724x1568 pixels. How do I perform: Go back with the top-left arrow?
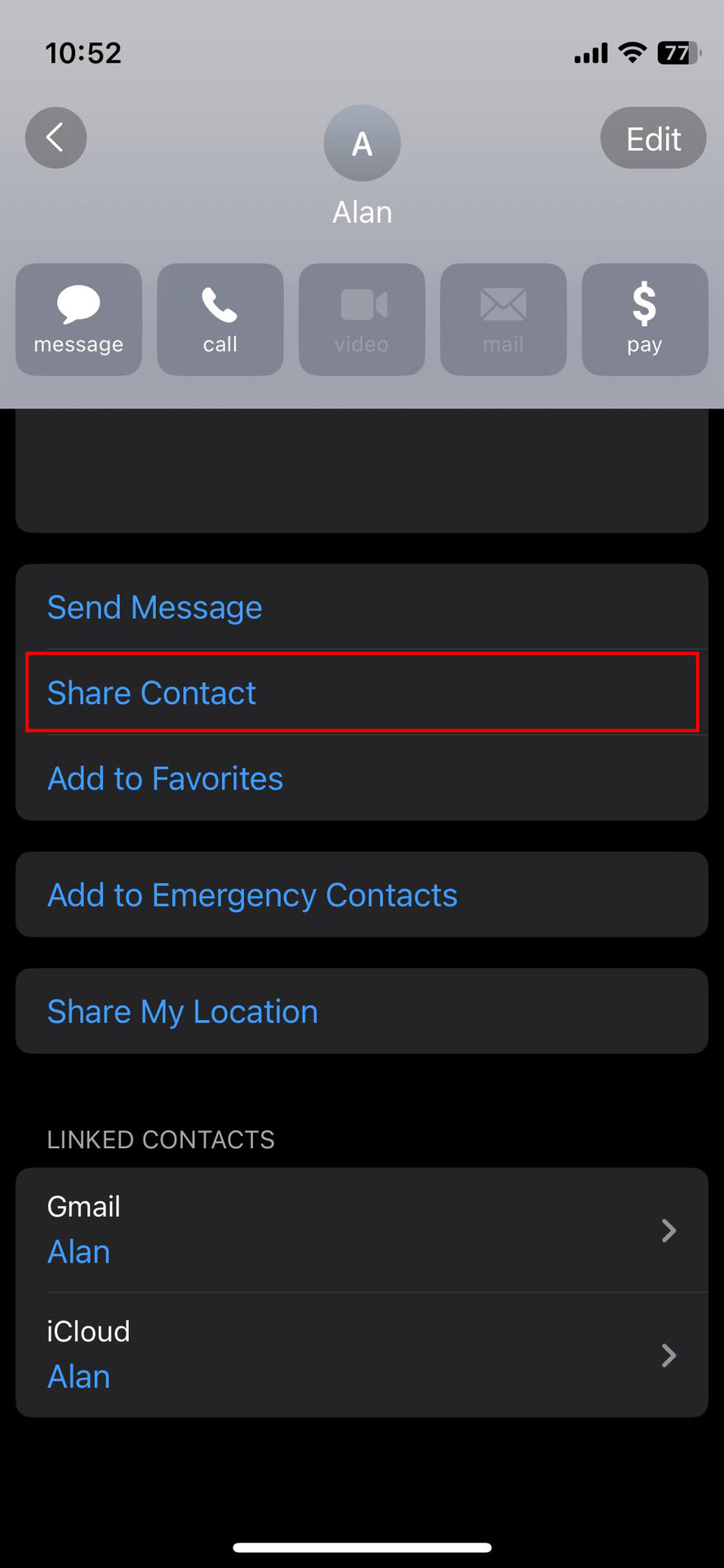[x=56, y=138]
